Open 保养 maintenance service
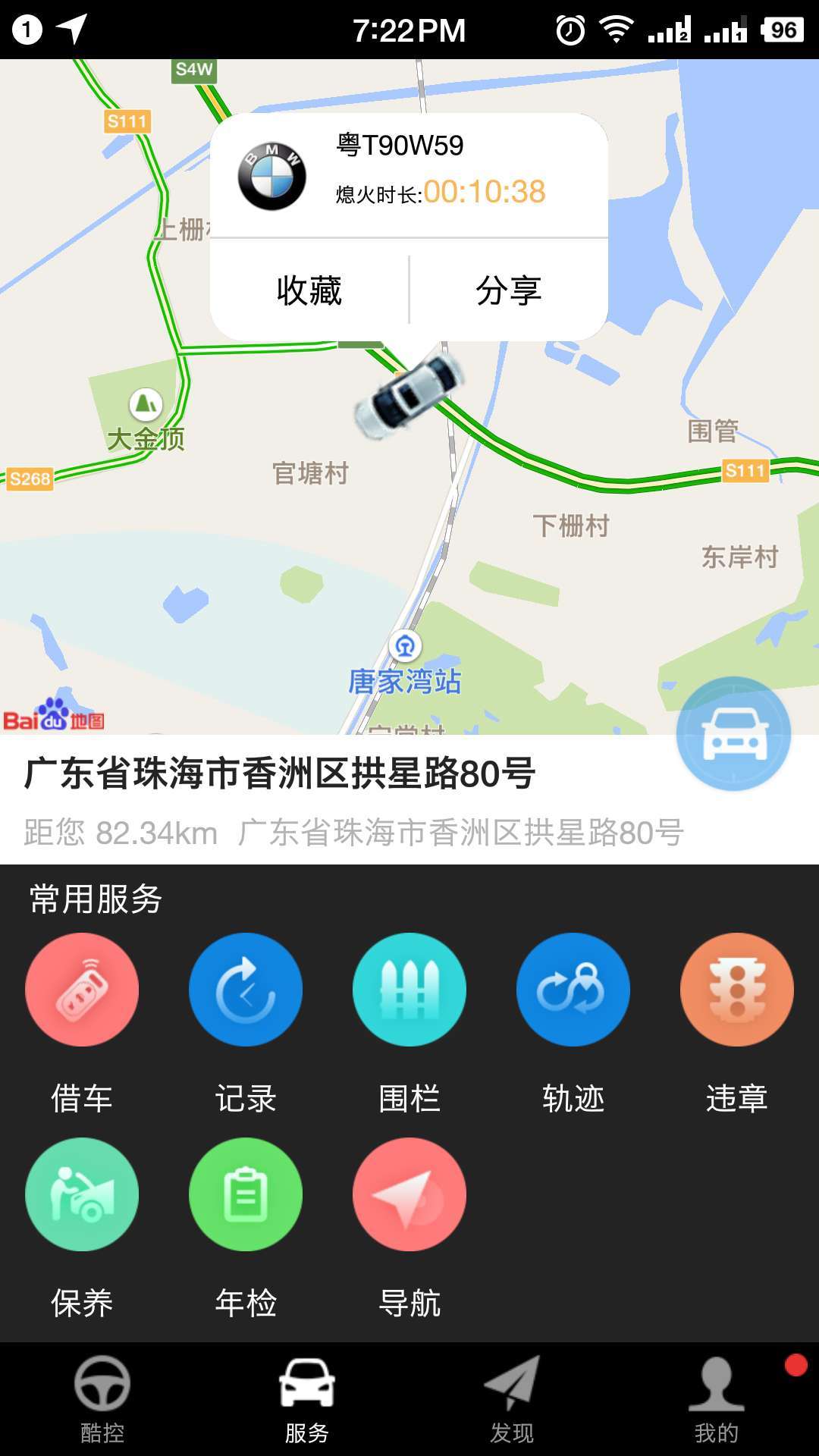 [x=82, y=1194]
